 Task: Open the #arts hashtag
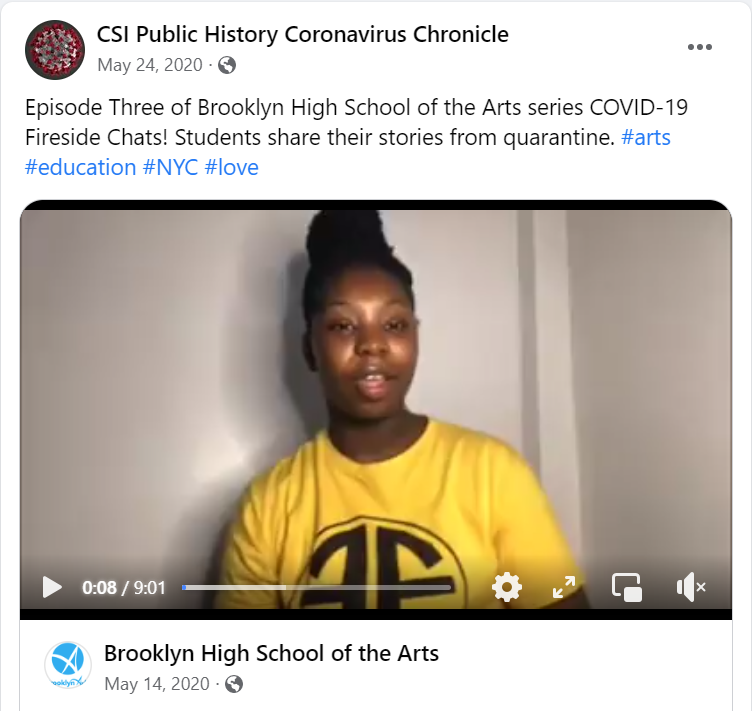click(645, 138)
